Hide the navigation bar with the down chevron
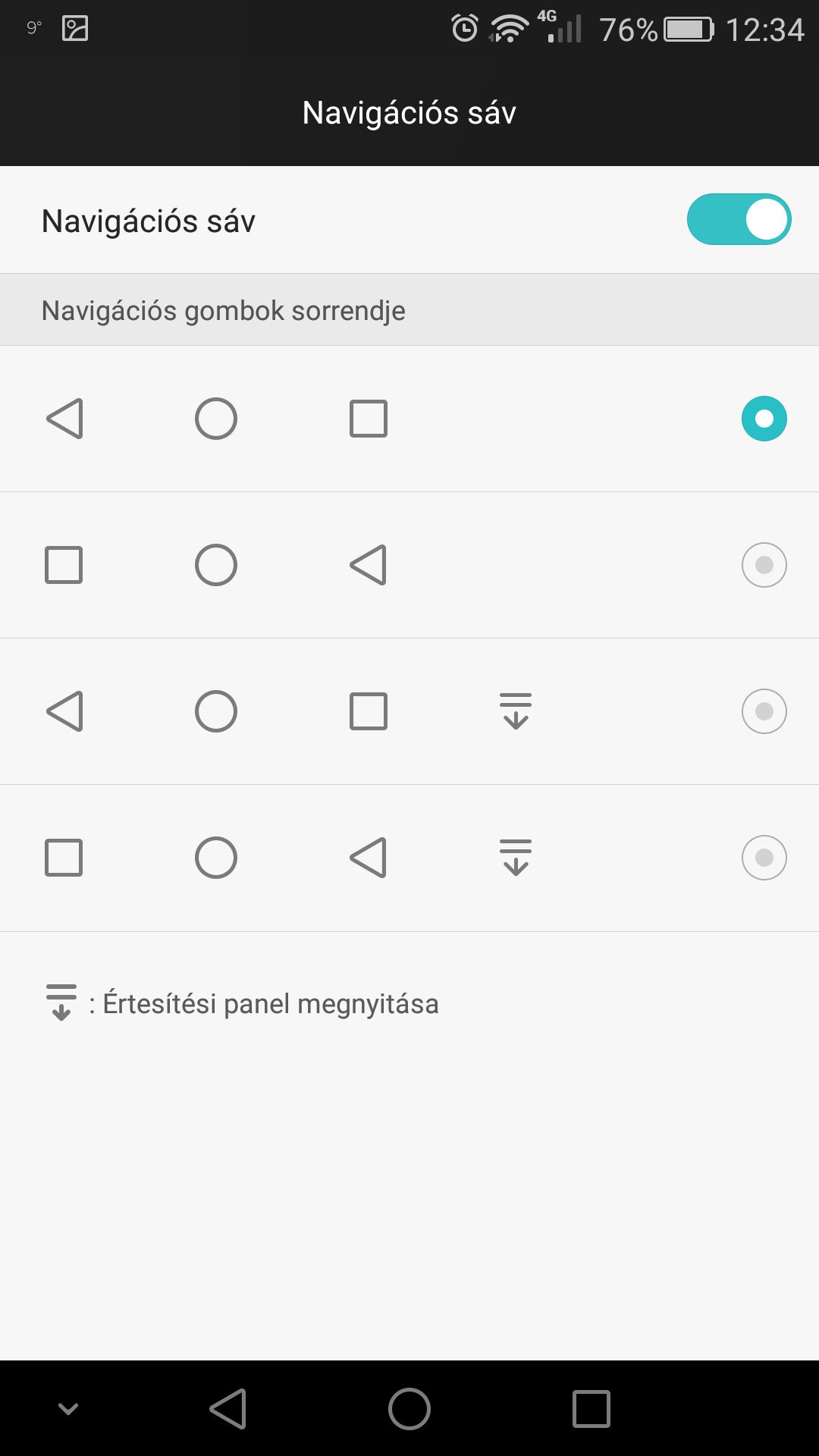Screen dimensions: 819x1456 (x=68, y=1409)
